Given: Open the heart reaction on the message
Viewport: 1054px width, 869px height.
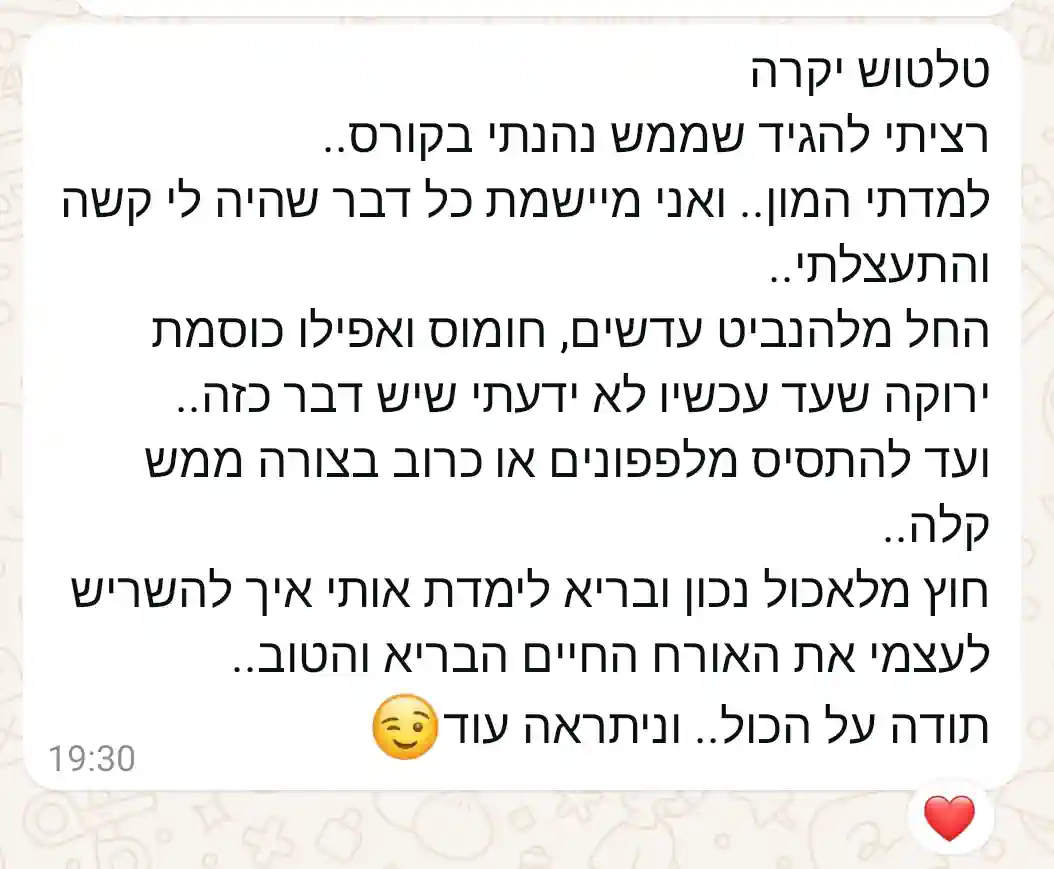Looking at the screenshot, I should (949, 819).
